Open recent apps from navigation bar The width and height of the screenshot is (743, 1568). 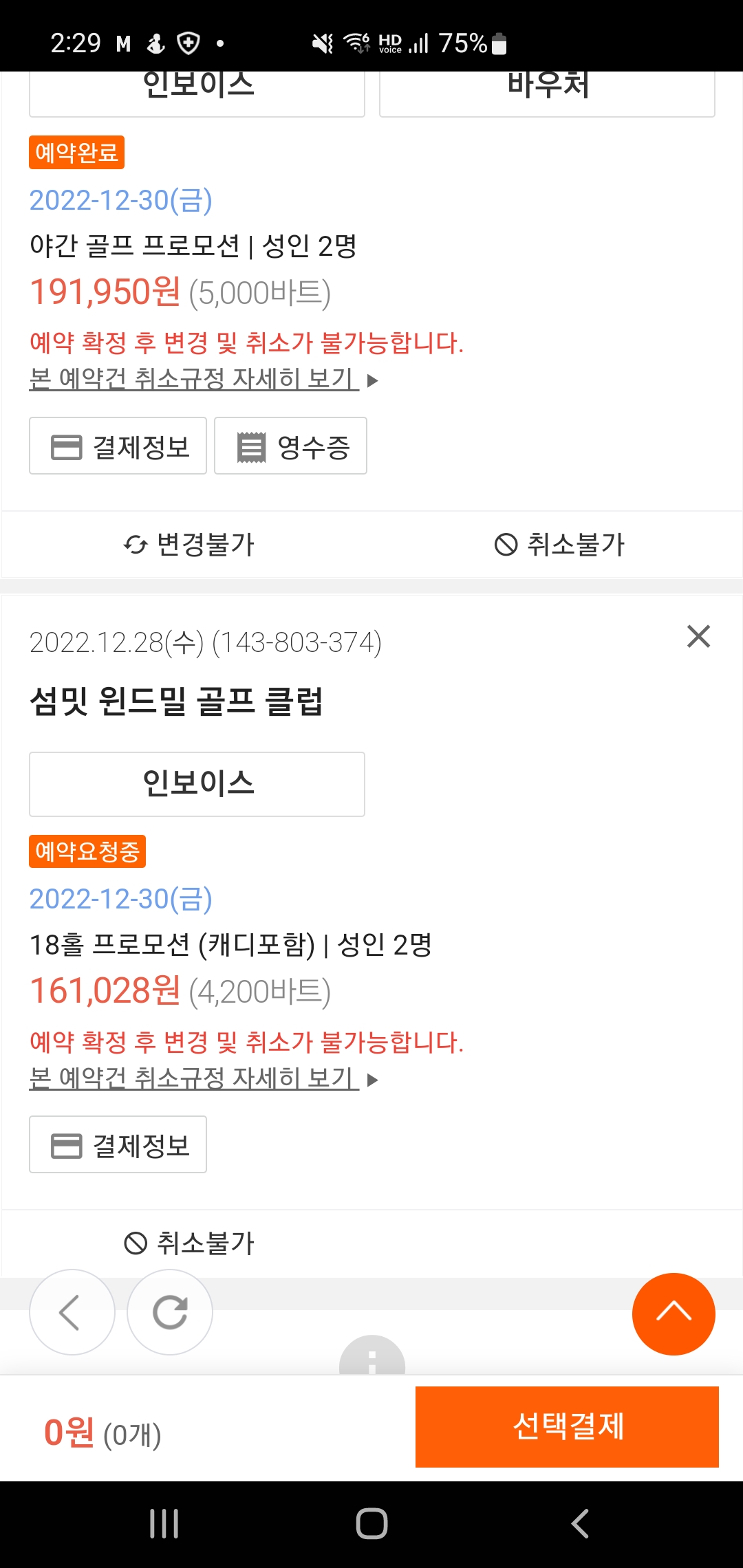point(164,1523)
